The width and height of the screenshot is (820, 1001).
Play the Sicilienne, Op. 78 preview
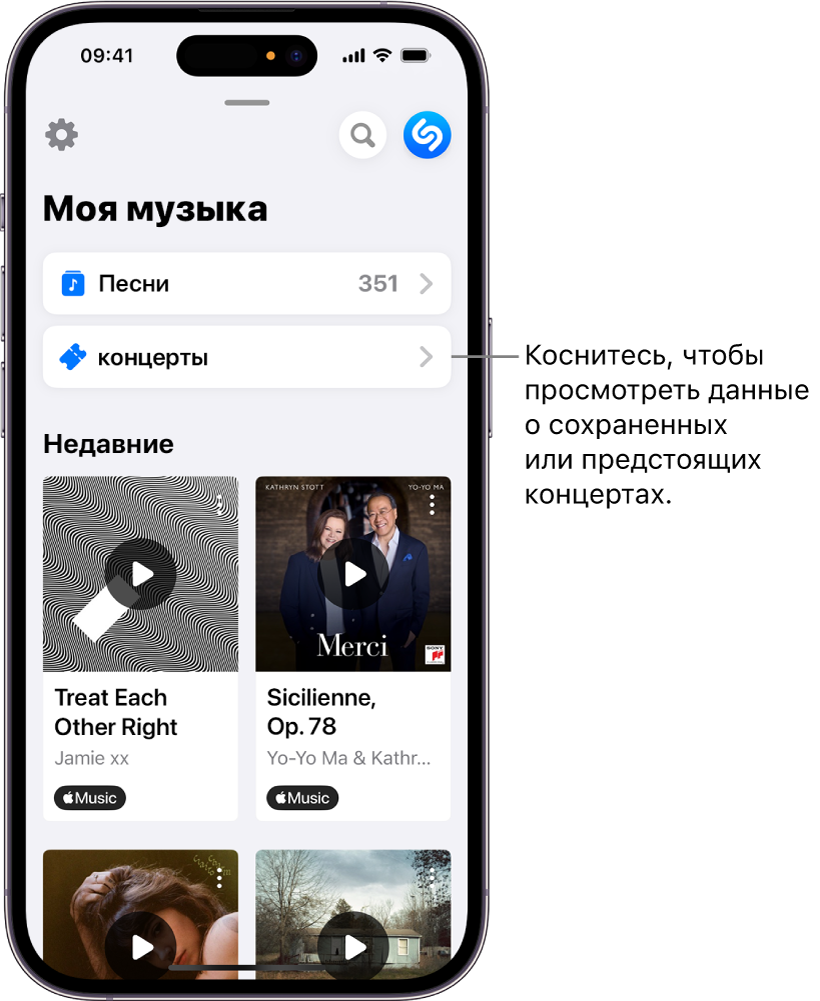click(354, 574)
